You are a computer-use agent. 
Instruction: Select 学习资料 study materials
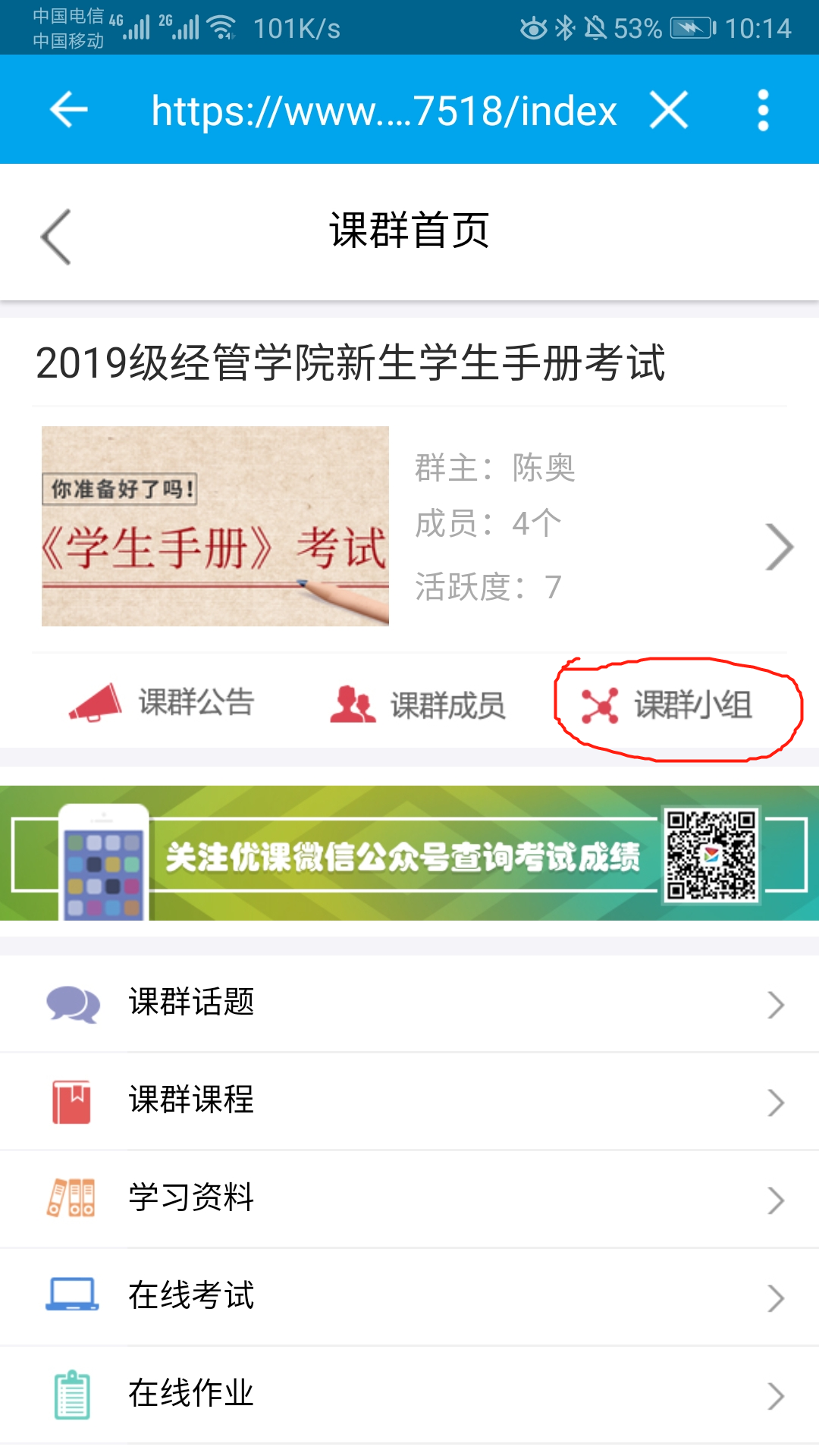click(x=409, y=1199)
